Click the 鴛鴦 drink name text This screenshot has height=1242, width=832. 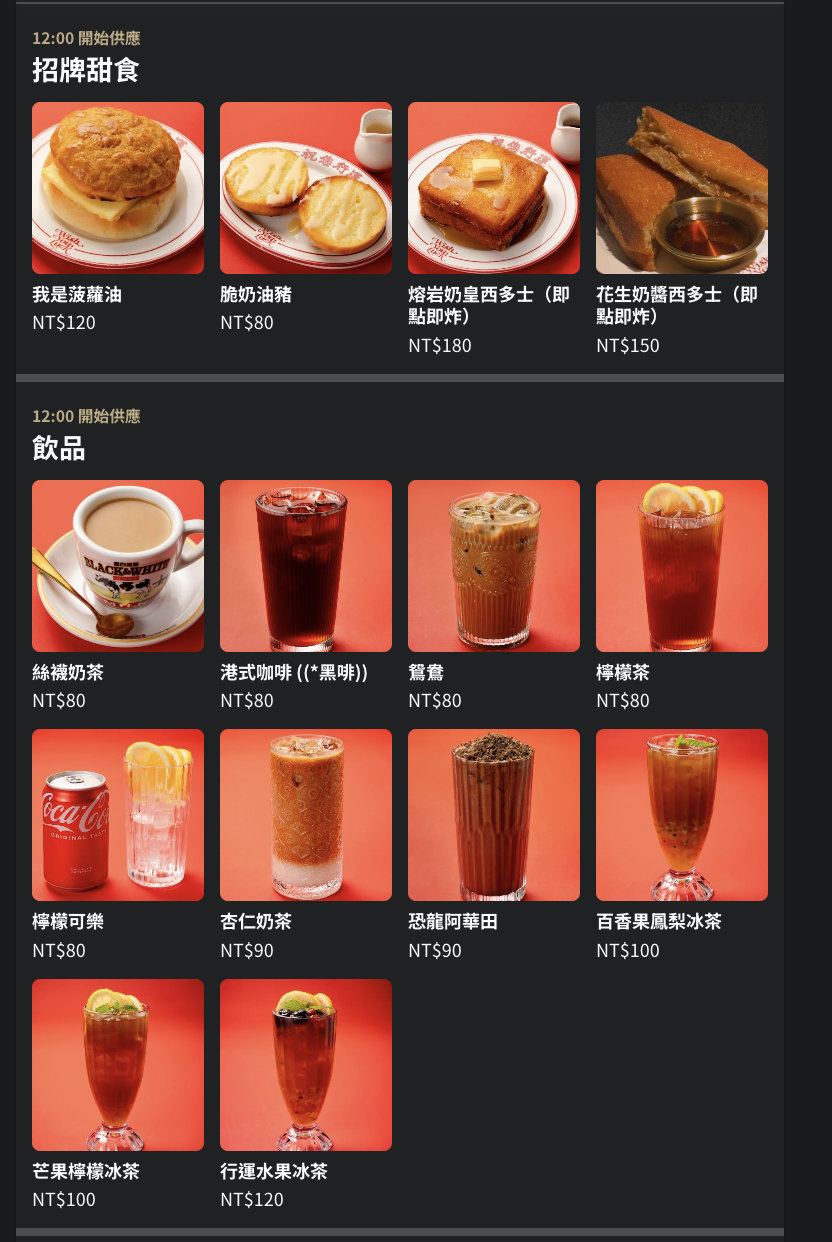point(425,671)
